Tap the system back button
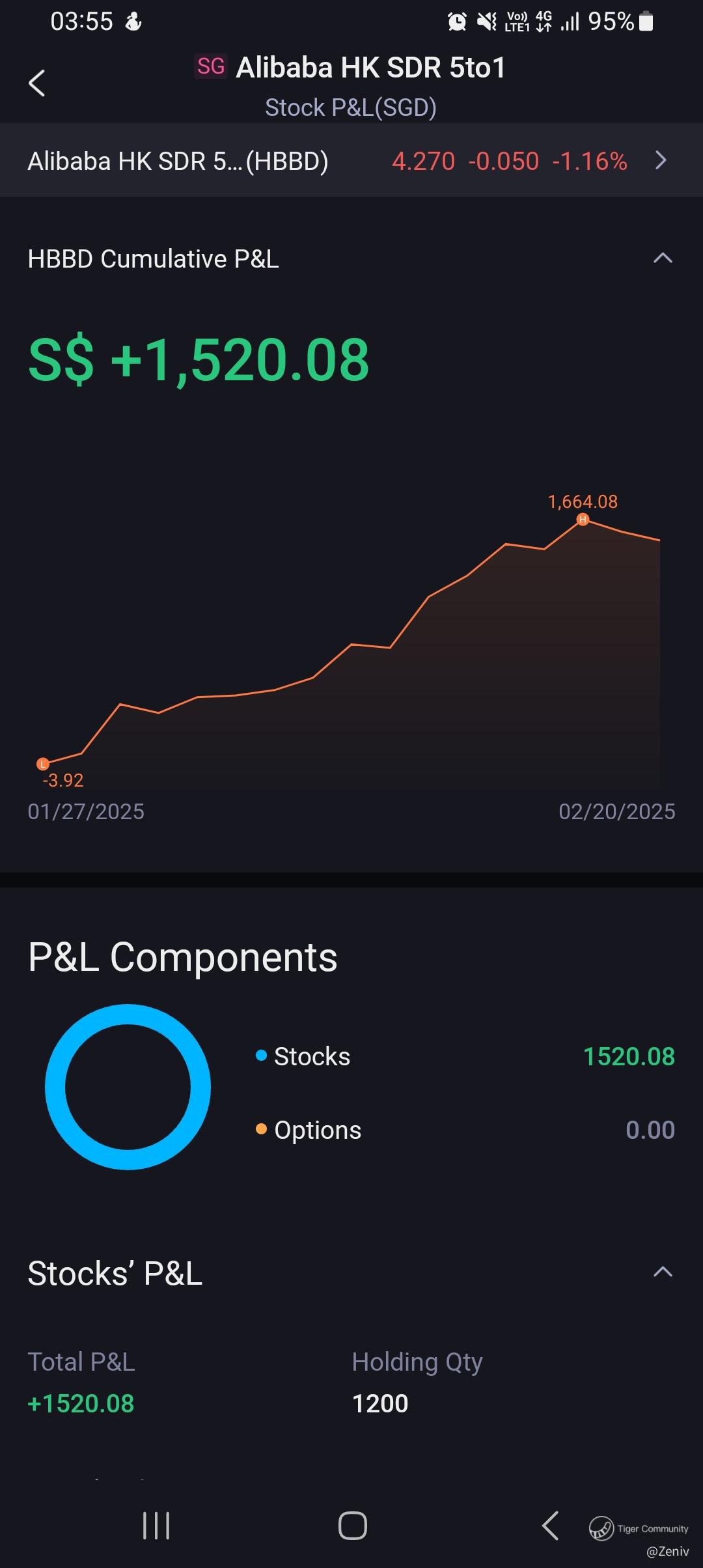Image resolution: width=703 pixels, height=1568 pixels. tap(550, 1525)
